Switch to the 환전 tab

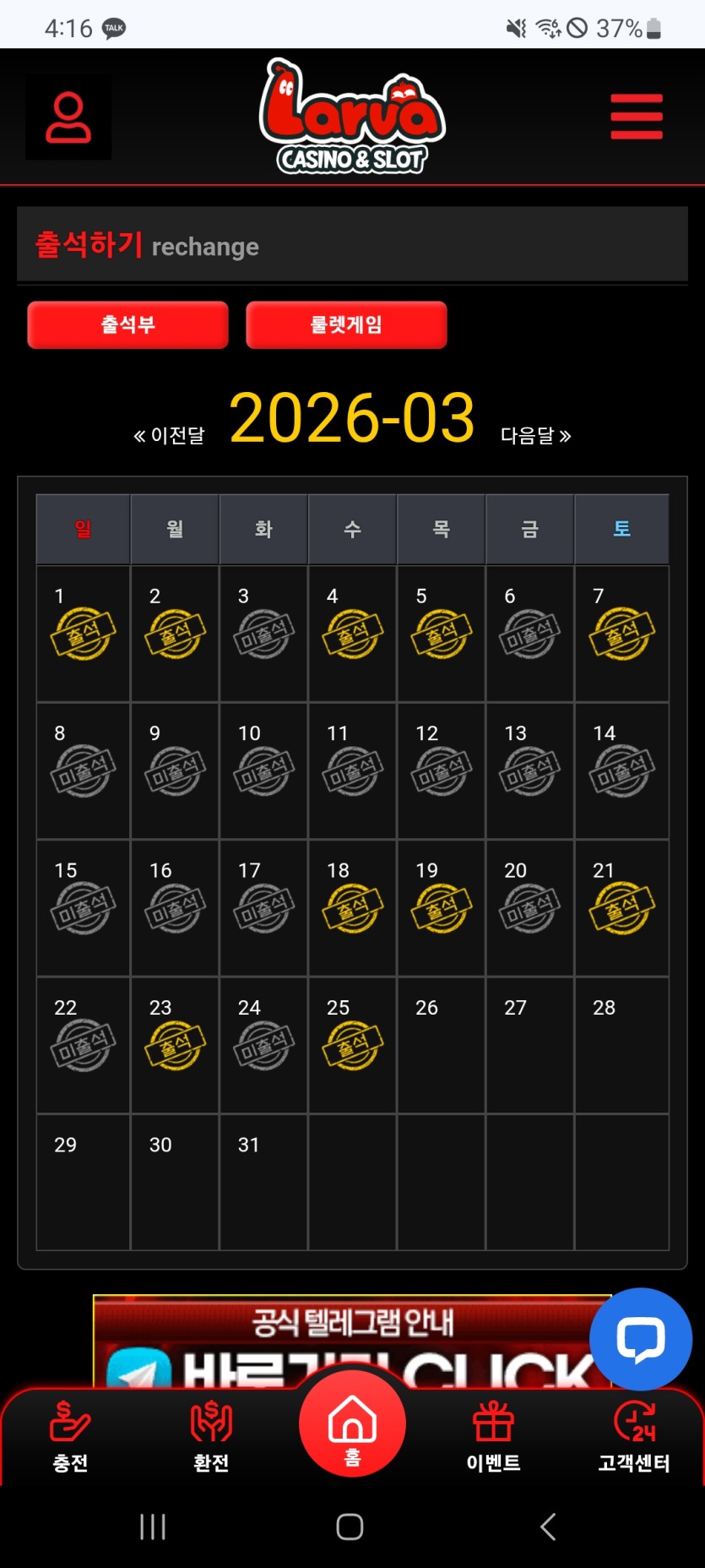211,1437
